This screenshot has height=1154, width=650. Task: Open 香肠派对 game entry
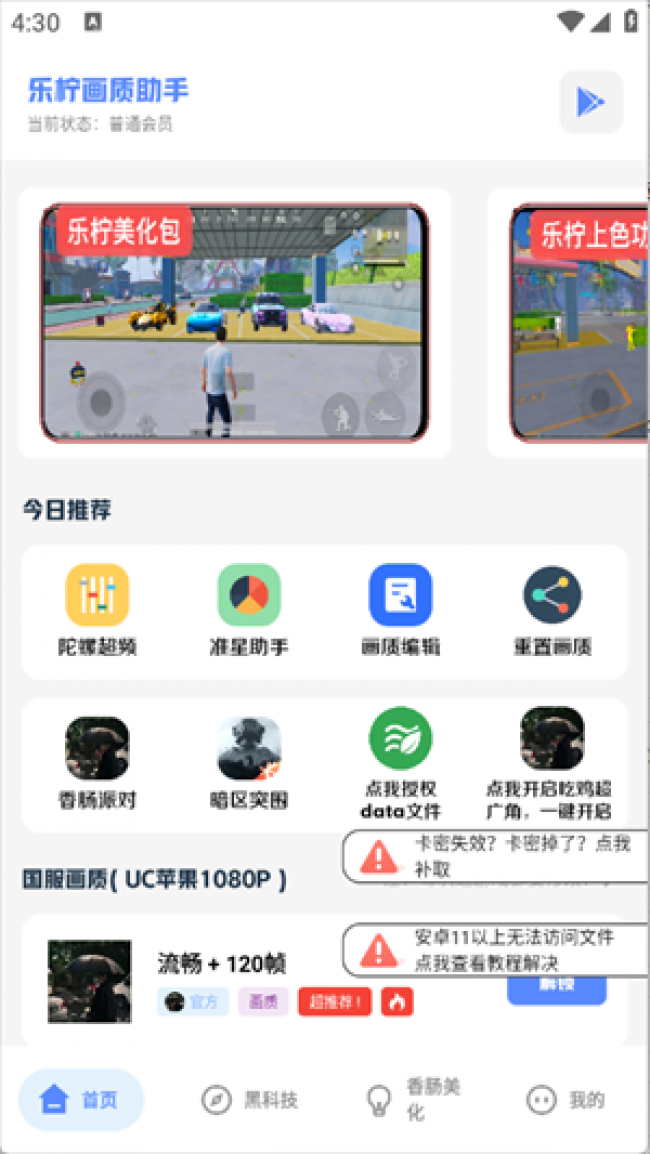(x=97, y=763)
